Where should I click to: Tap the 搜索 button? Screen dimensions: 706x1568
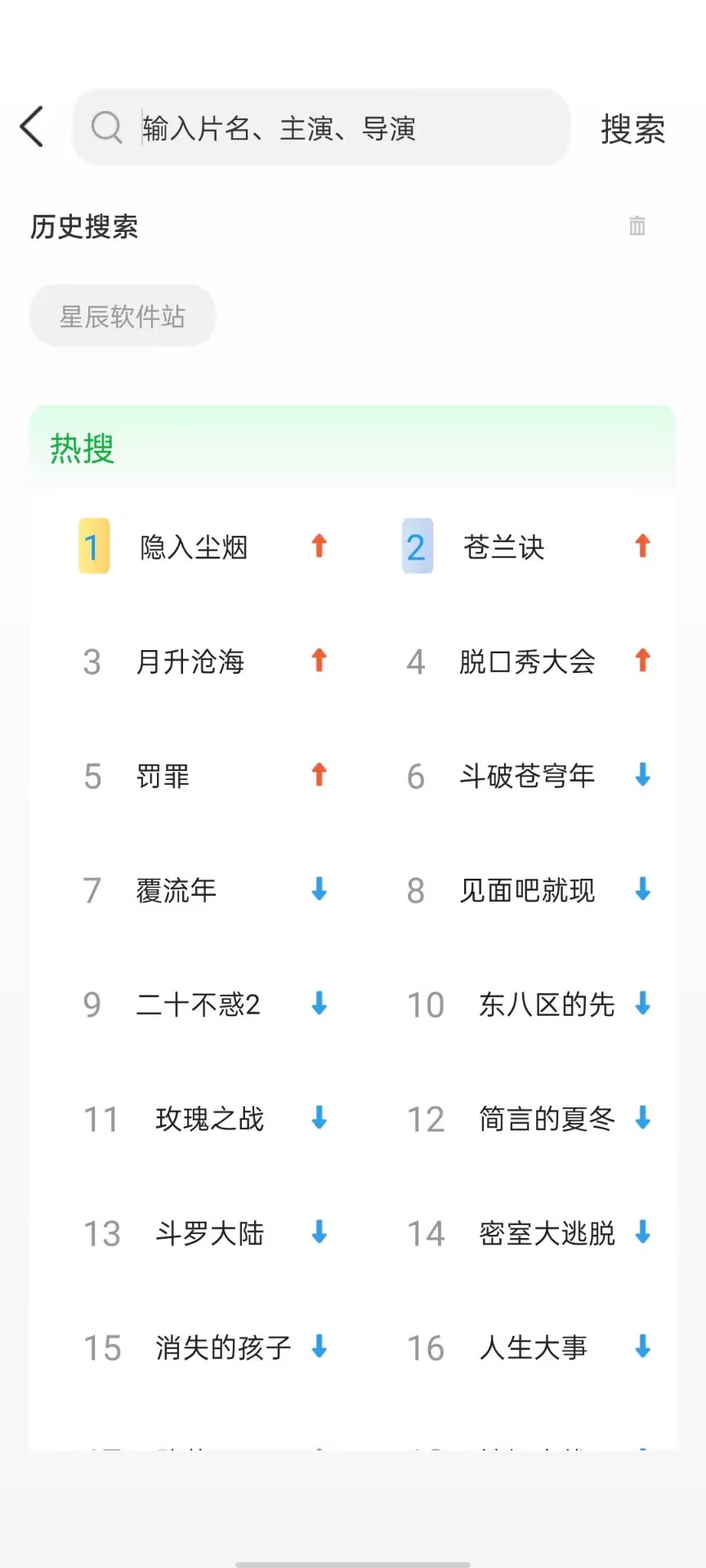(632, 129)
